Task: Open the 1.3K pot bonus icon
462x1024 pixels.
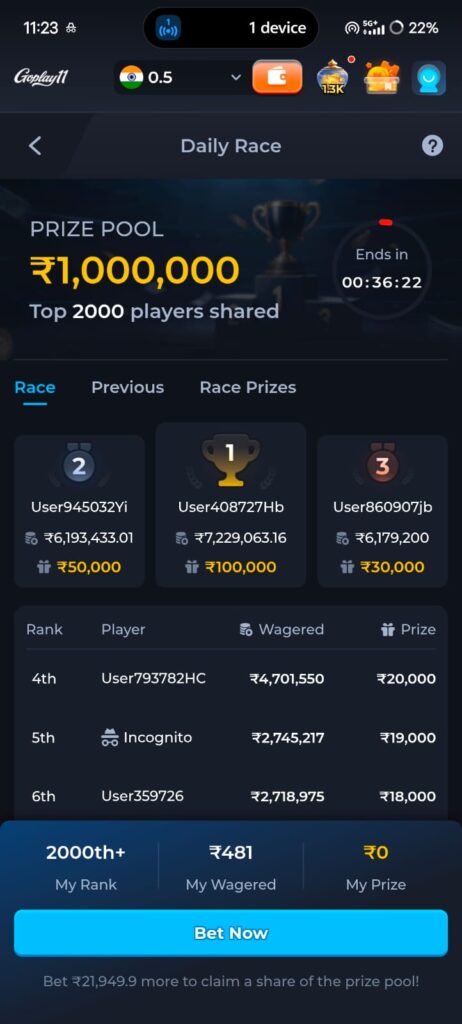Action: tap(333, 77)
